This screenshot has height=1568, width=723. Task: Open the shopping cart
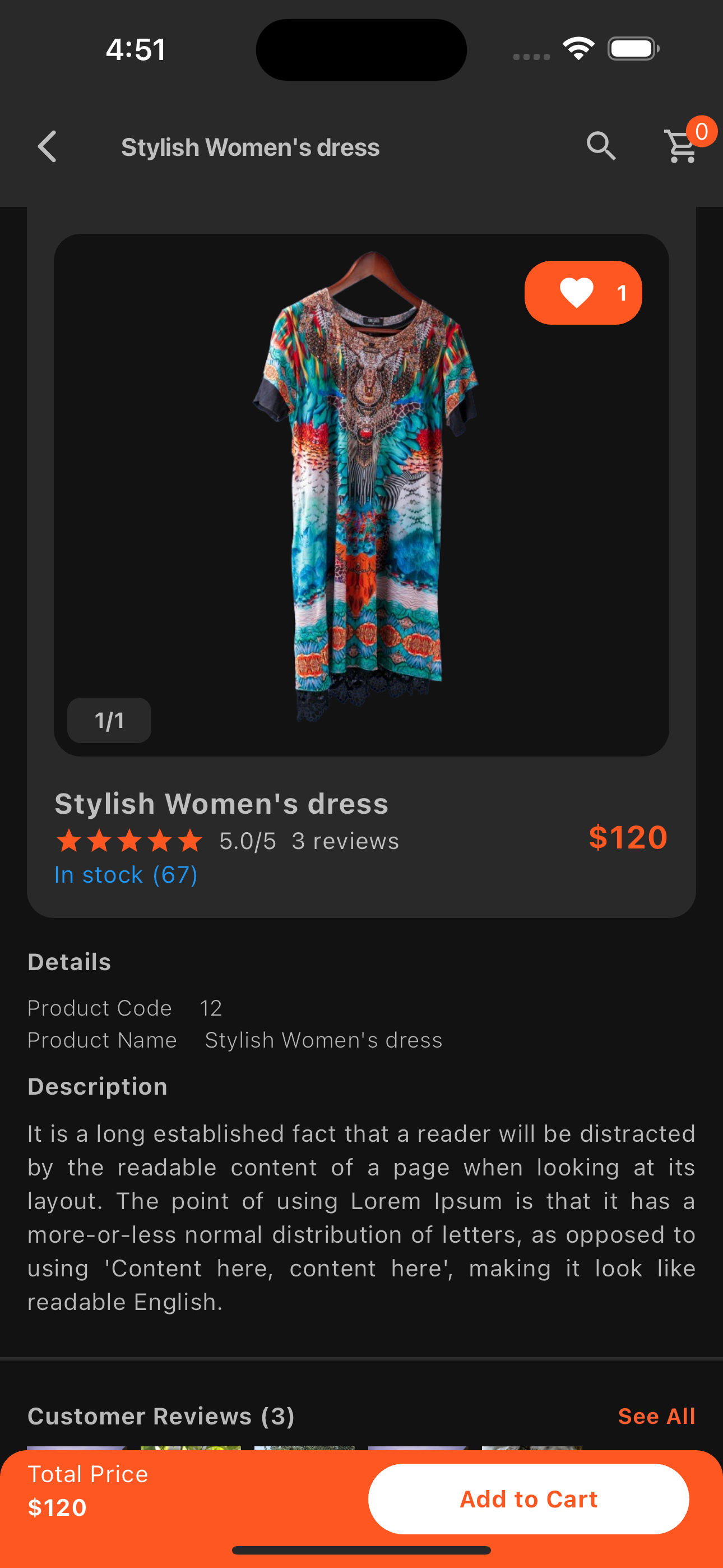[x=682, y=147]
